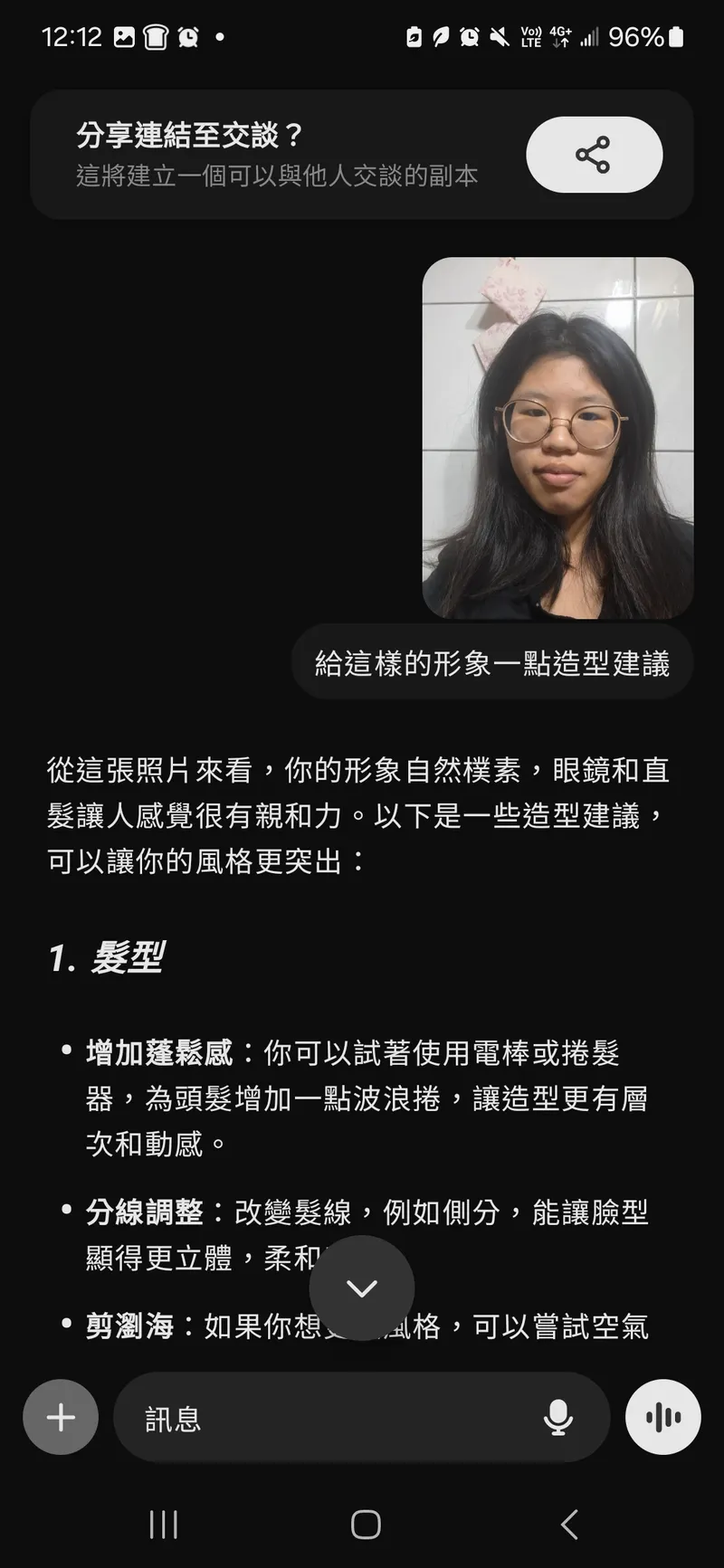Open recent apps from the navigation bar
The image size is (724, 1568).
coord(164,1525)
